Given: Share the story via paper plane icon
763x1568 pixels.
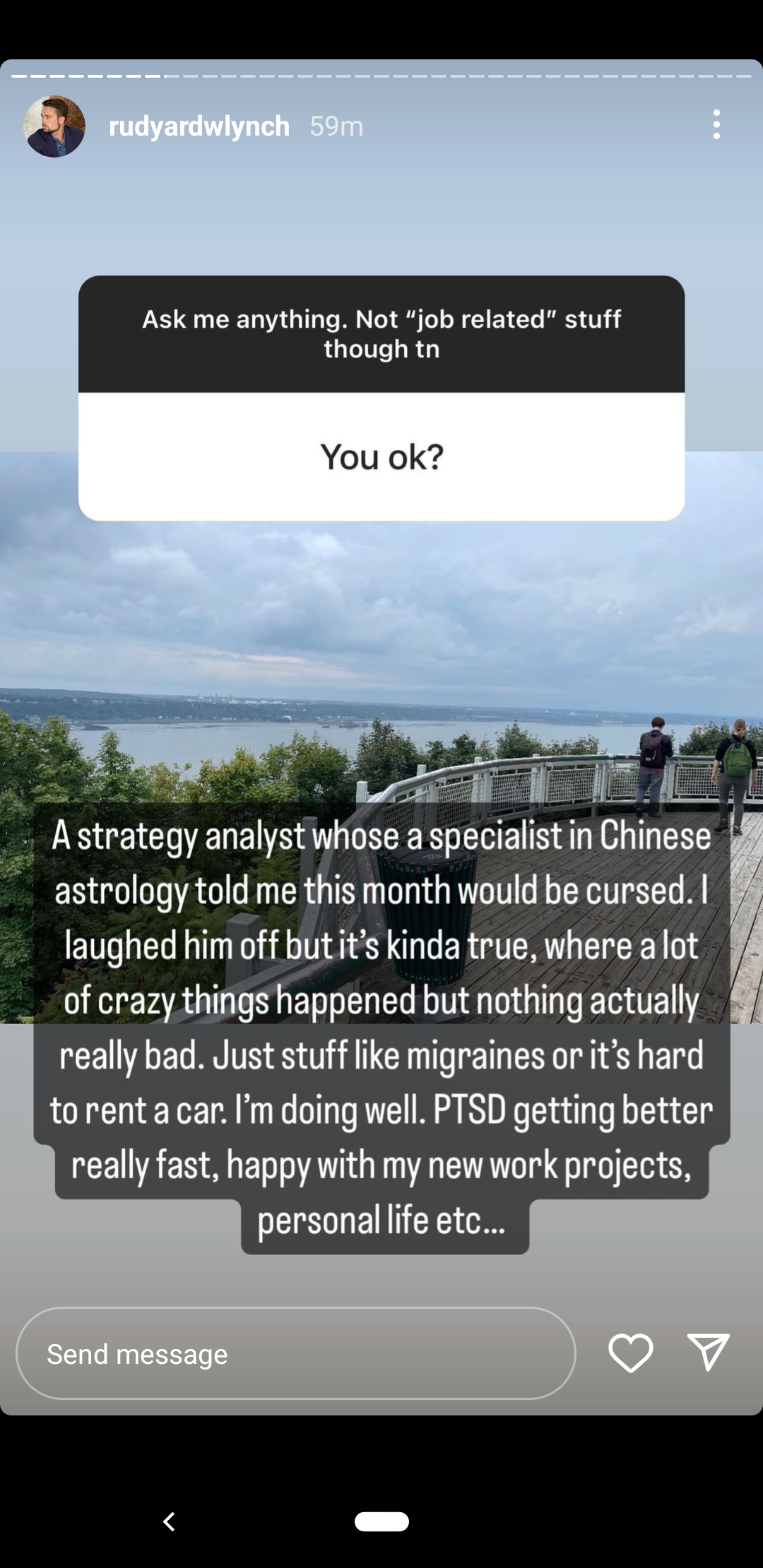Looking at the screenshot, I should click(x=708, y=1353).
